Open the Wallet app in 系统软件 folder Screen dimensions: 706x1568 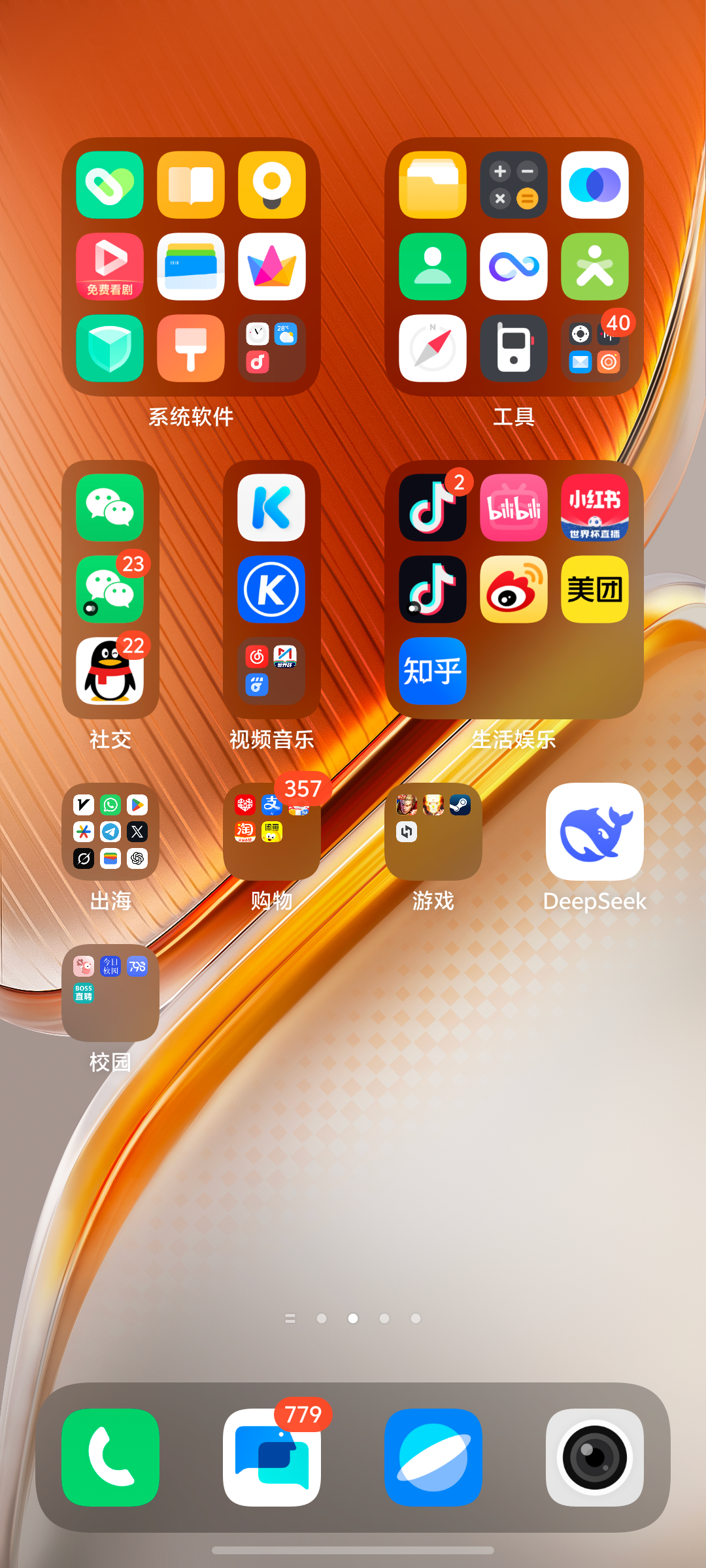[191, 267]
